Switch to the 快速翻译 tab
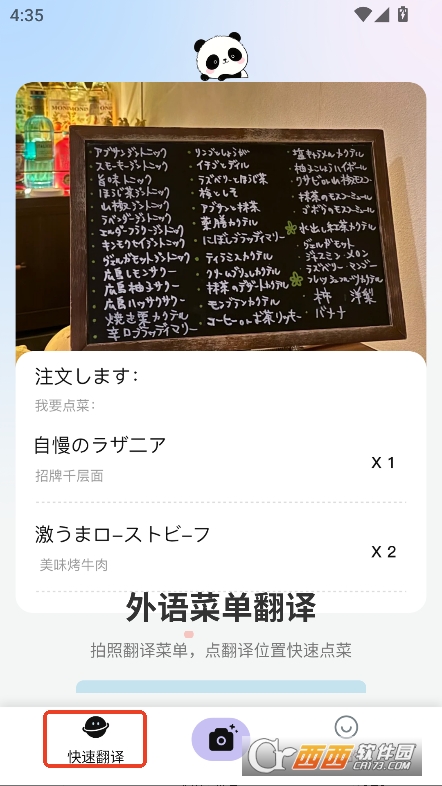Viewport: 442px width, 786px height. click(x=95, y=739)
